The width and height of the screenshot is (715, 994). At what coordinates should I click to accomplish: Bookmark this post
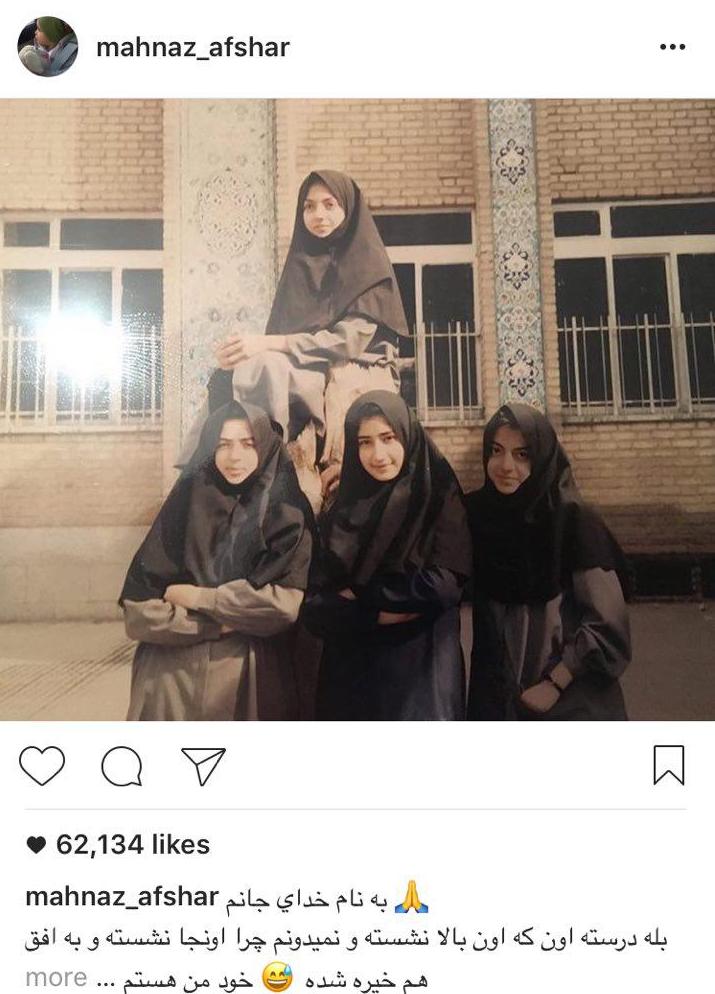pyautogui.click(x=668, y=766)
